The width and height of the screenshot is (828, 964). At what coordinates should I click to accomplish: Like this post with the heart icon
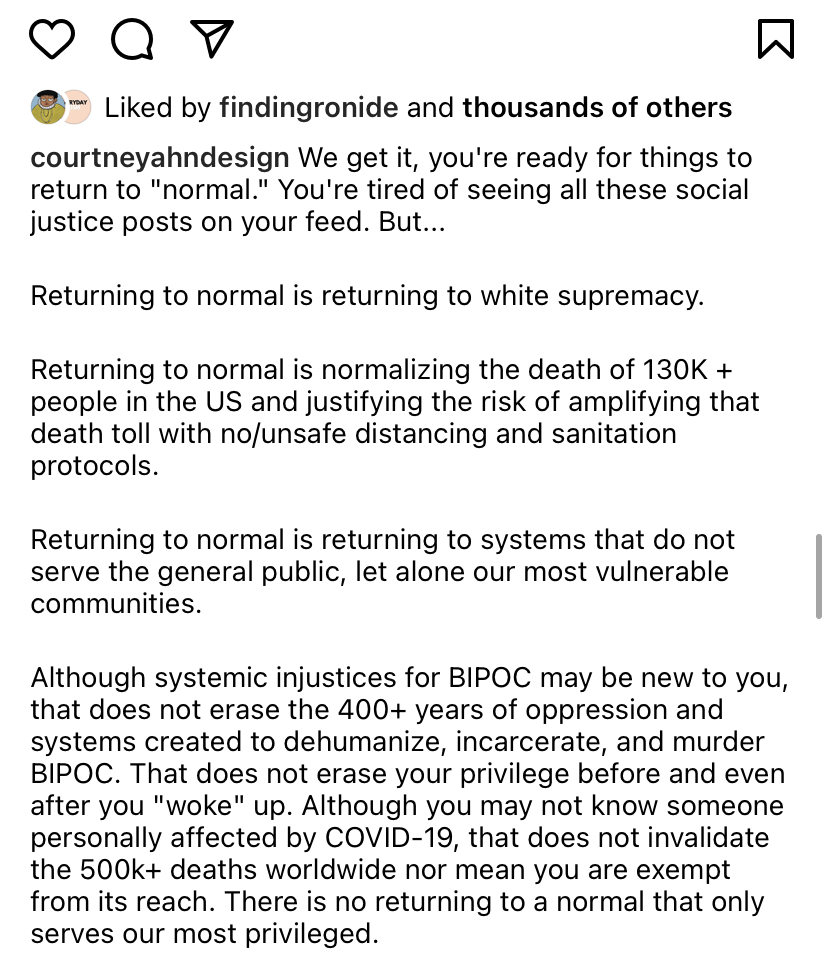[52, 39]
